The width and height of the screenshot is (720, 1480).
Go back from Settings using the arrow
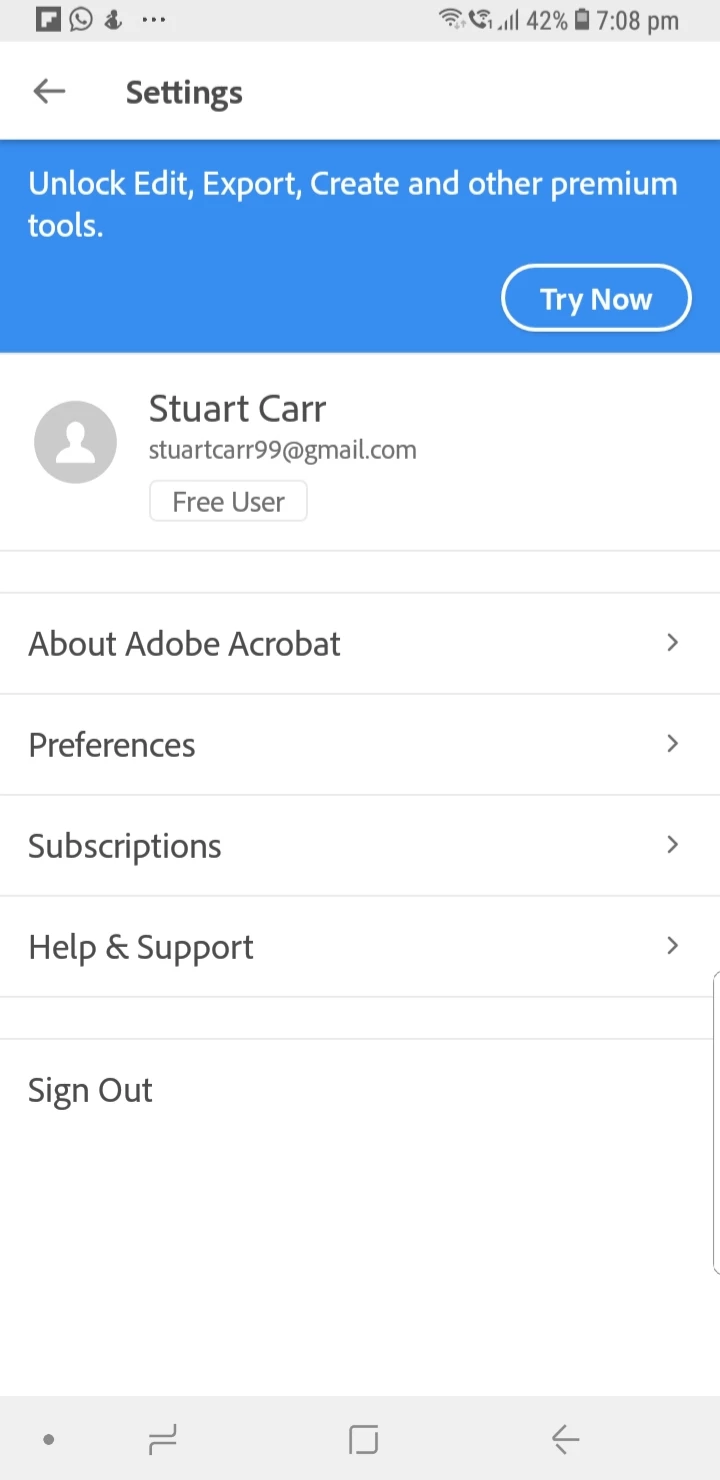(49, 92)
